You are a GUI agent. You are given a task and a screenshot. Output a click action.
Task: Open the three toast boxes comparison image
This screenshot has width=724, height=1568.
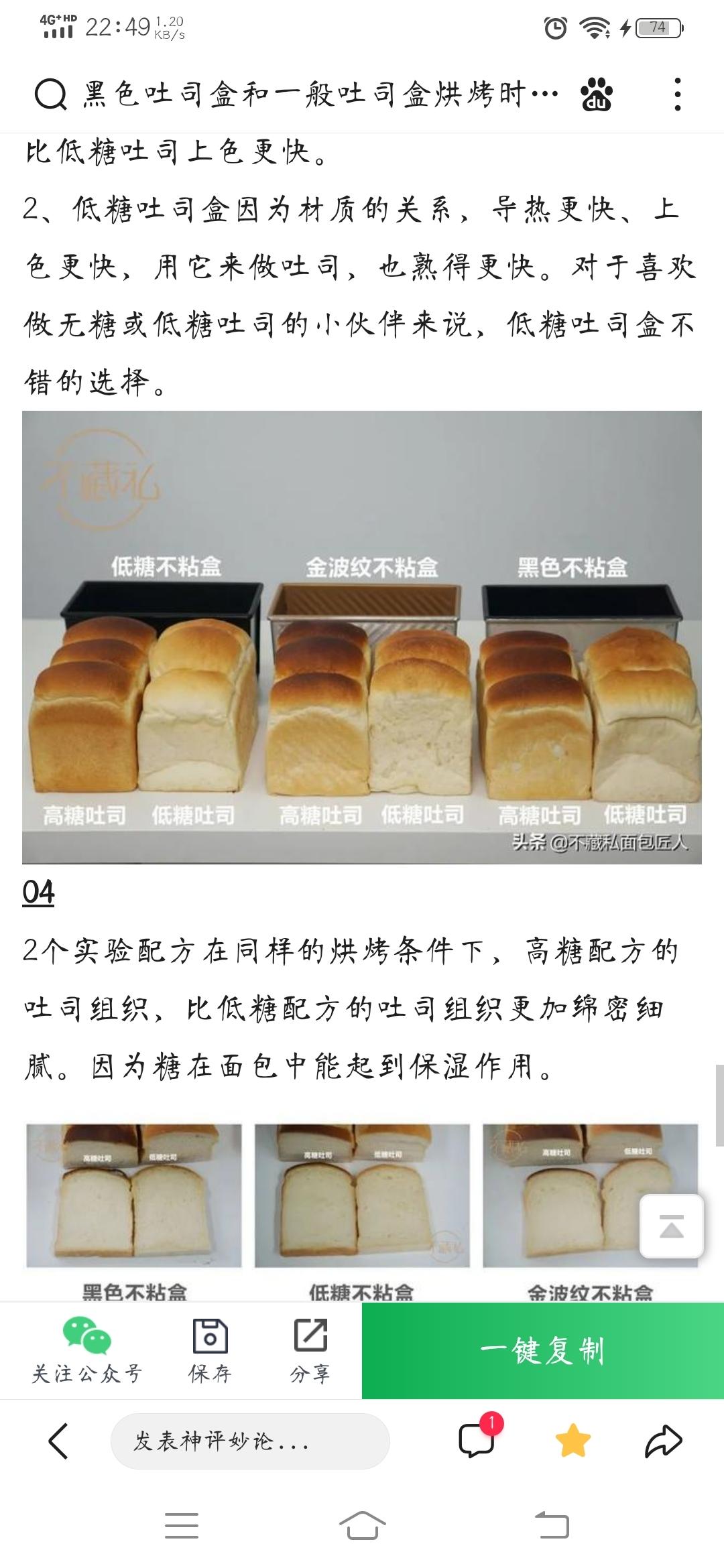(362, 637)
